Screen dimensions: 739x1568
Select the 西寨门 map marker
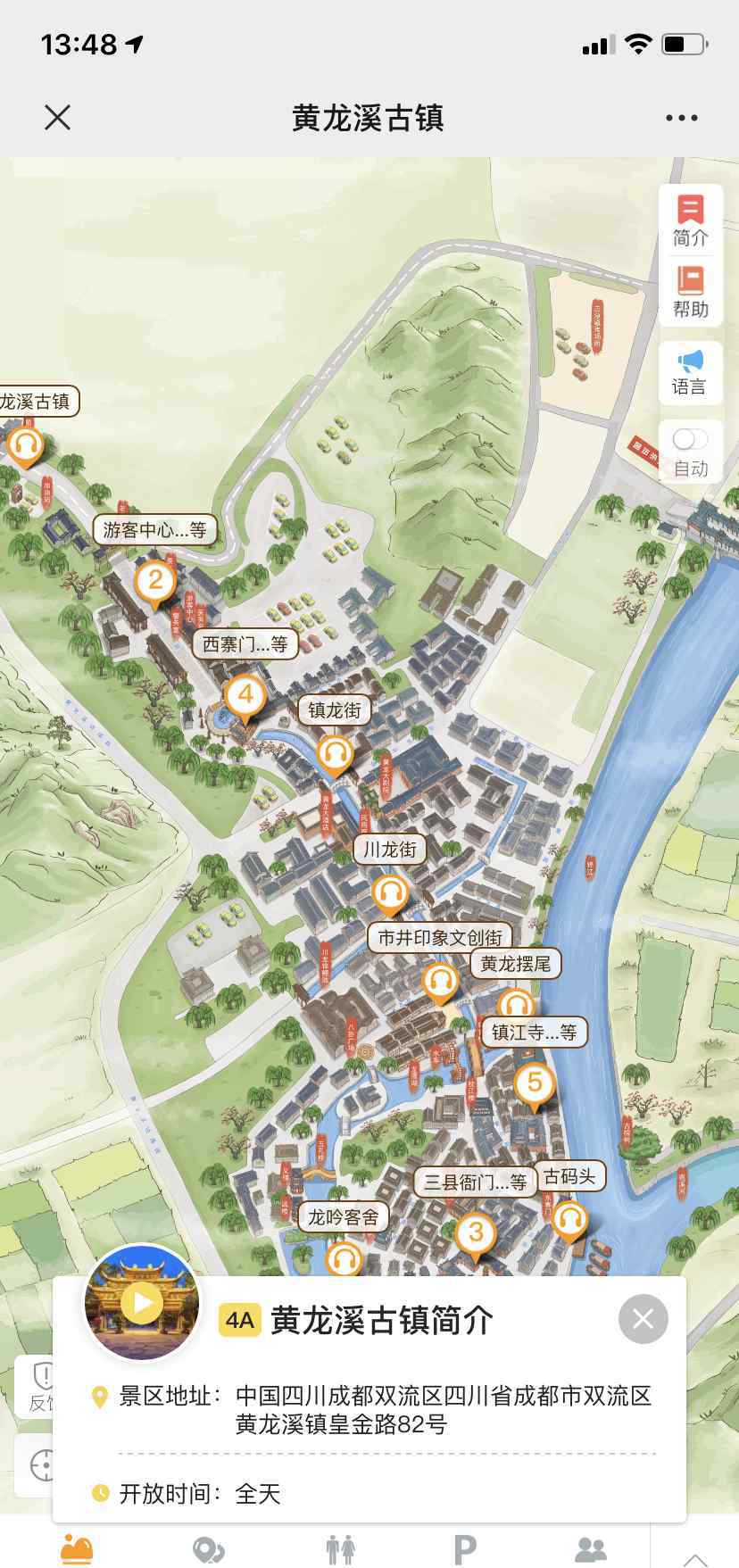click(x=245, y=697)
